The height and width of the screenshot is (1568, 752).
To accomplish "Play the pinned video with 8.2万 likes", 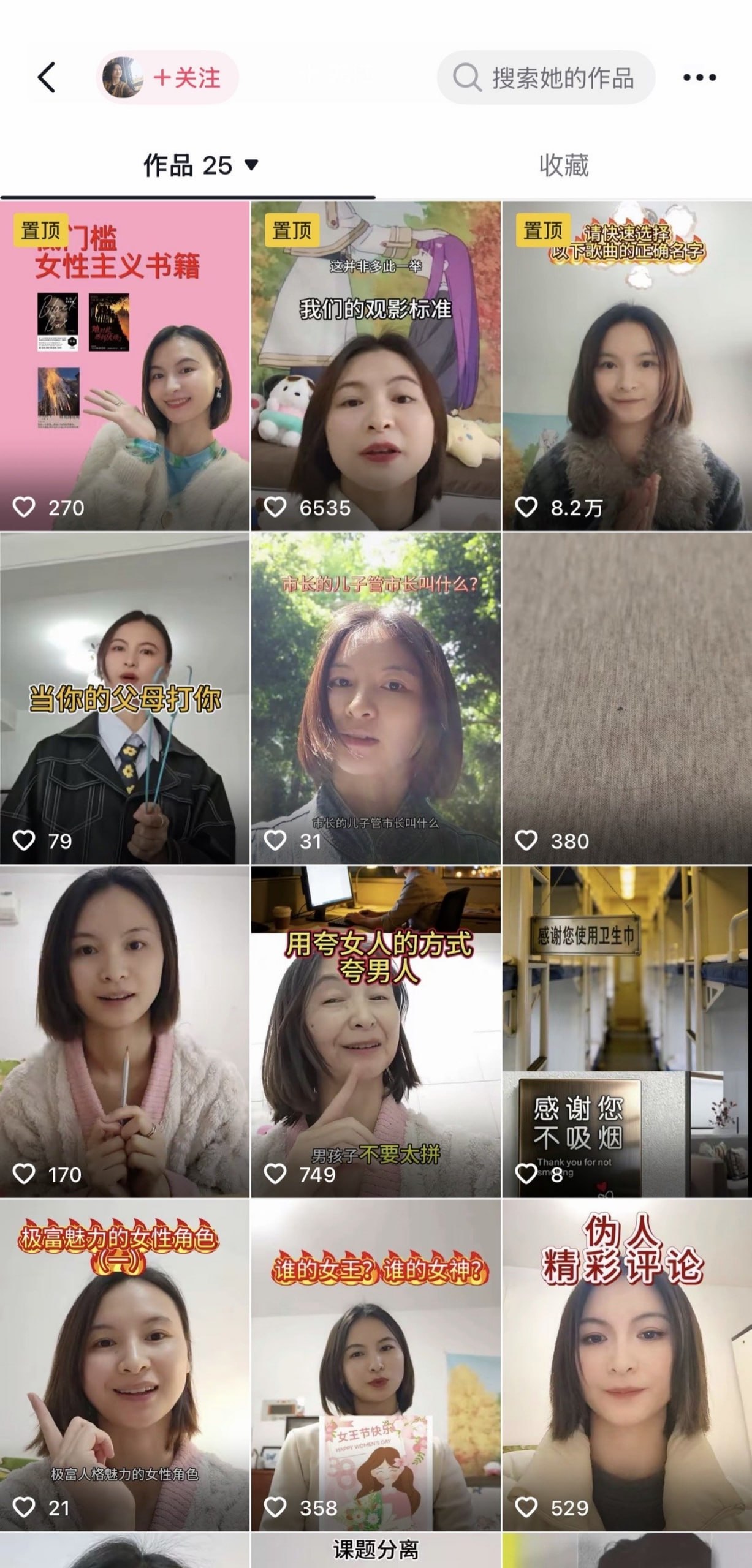I will (x=627, y=366).
